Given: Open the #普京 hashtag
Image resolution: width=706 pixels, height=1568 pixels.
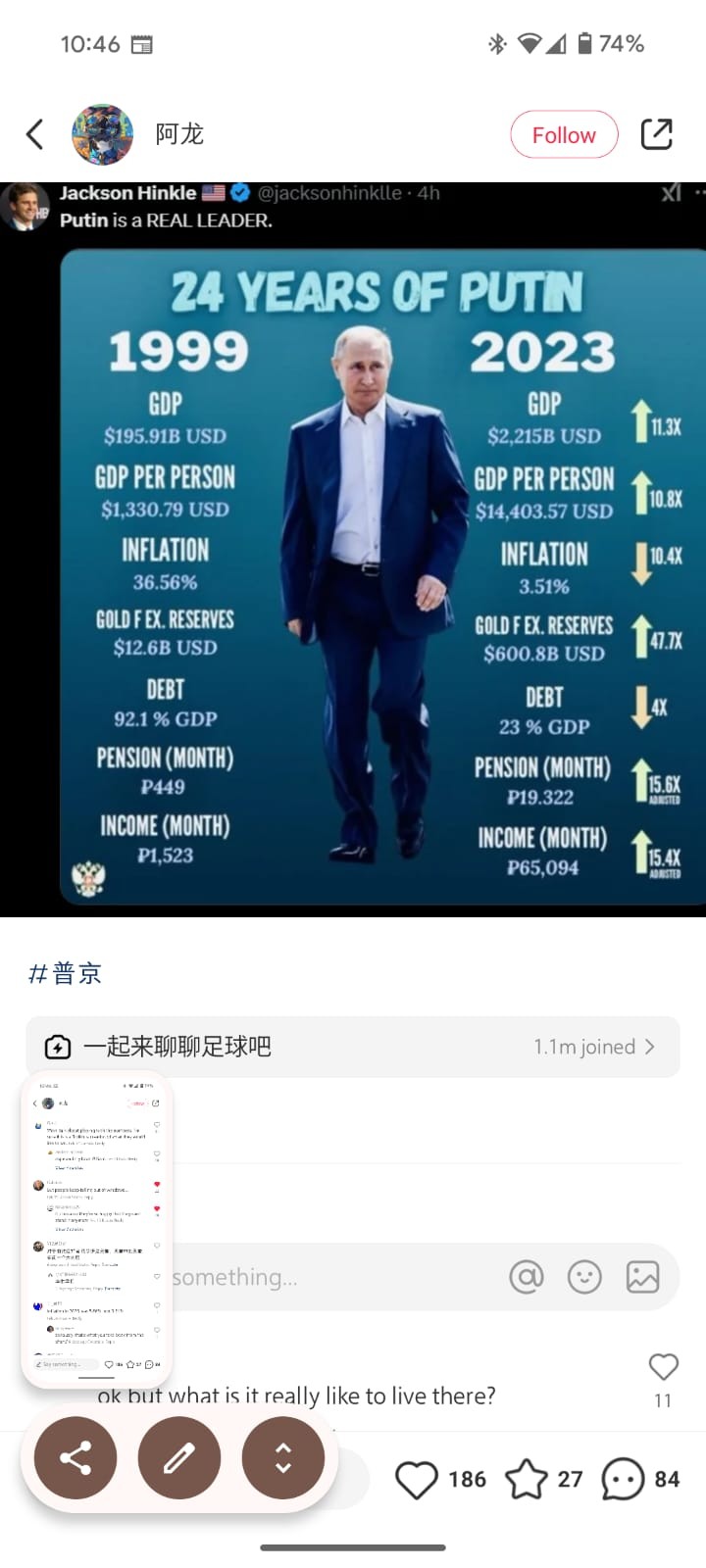Looking at the screenshot, I should (x=66, y=973).
